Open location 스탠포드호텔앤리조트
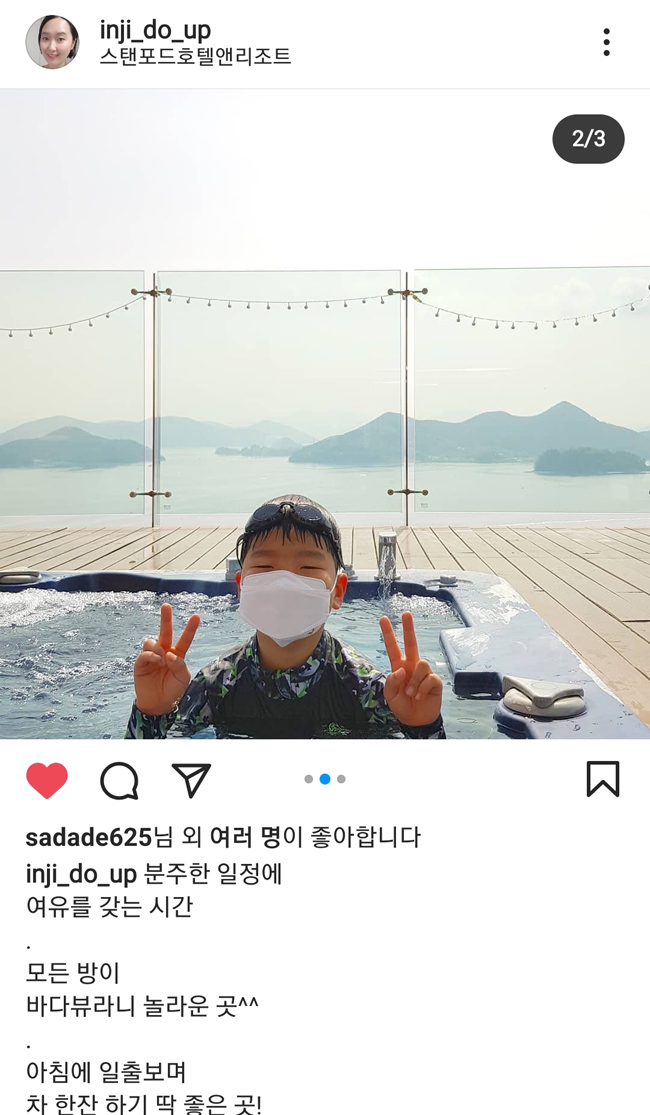The height and width of the screenshot is (1115, 650). [x=195, y=57]
